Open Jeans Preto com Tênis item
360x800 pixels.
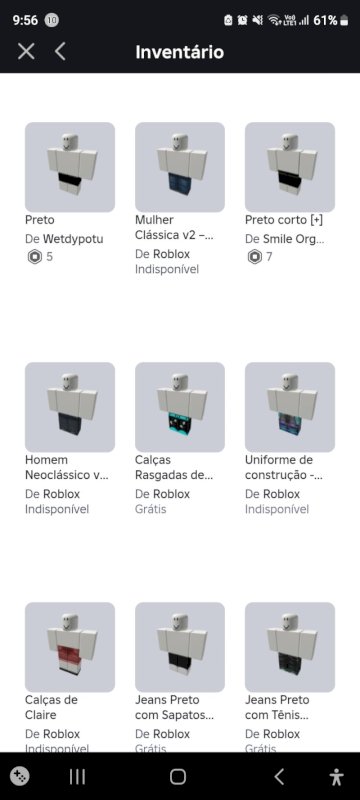290,647
